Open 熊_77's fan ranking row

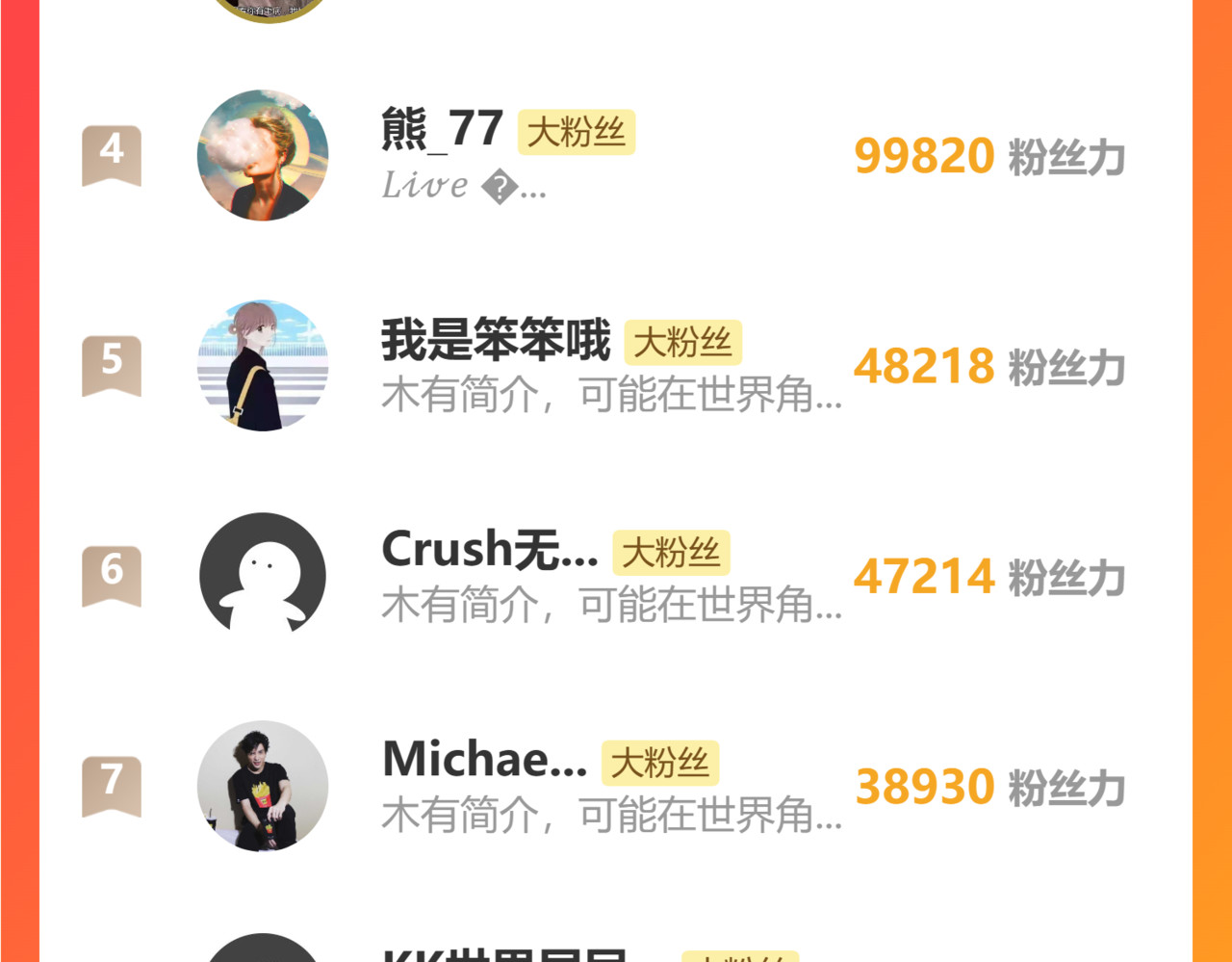[616, 156]
